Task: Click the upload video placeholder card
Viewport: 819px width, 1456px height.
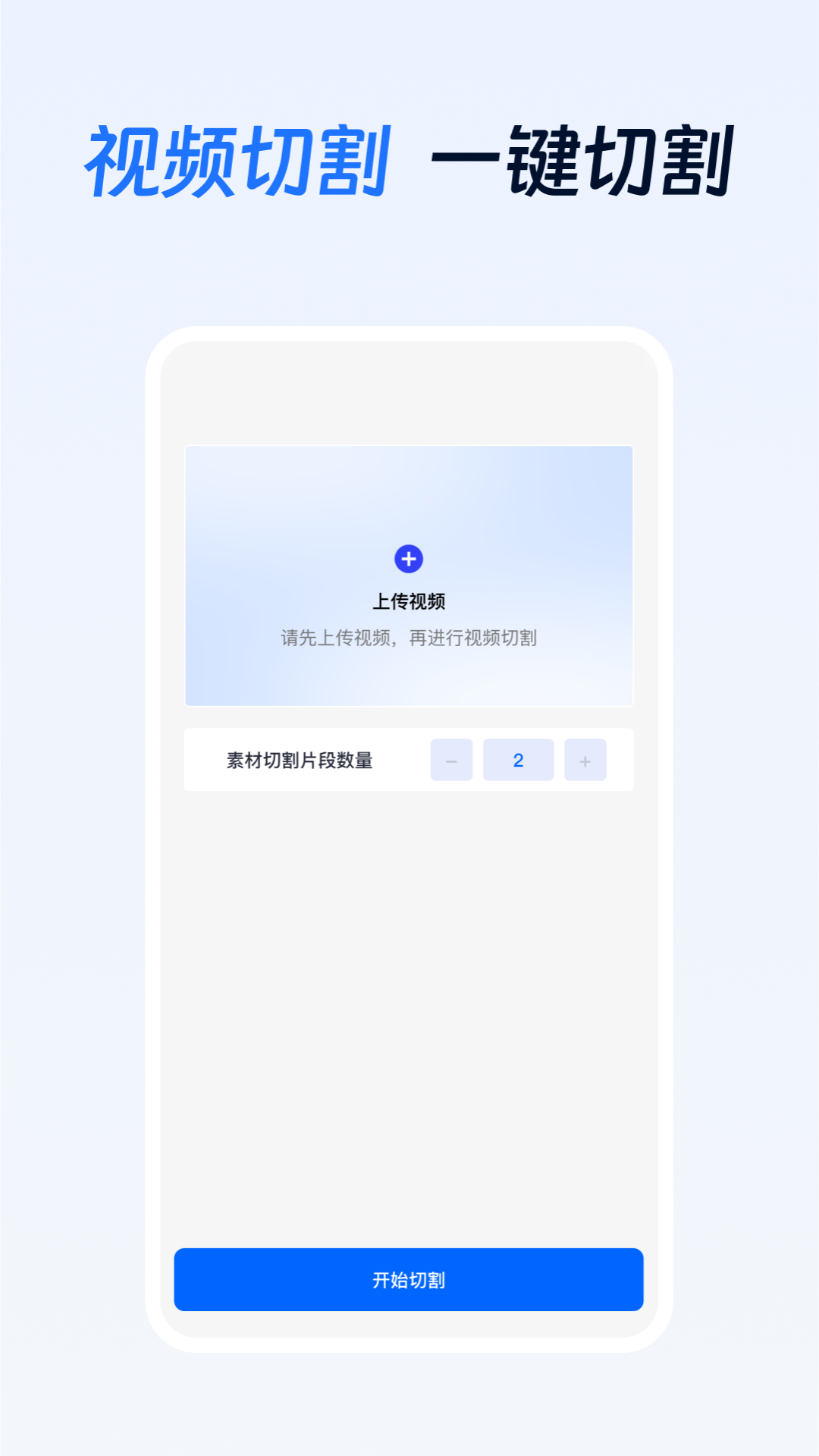Action: (409, 576)
